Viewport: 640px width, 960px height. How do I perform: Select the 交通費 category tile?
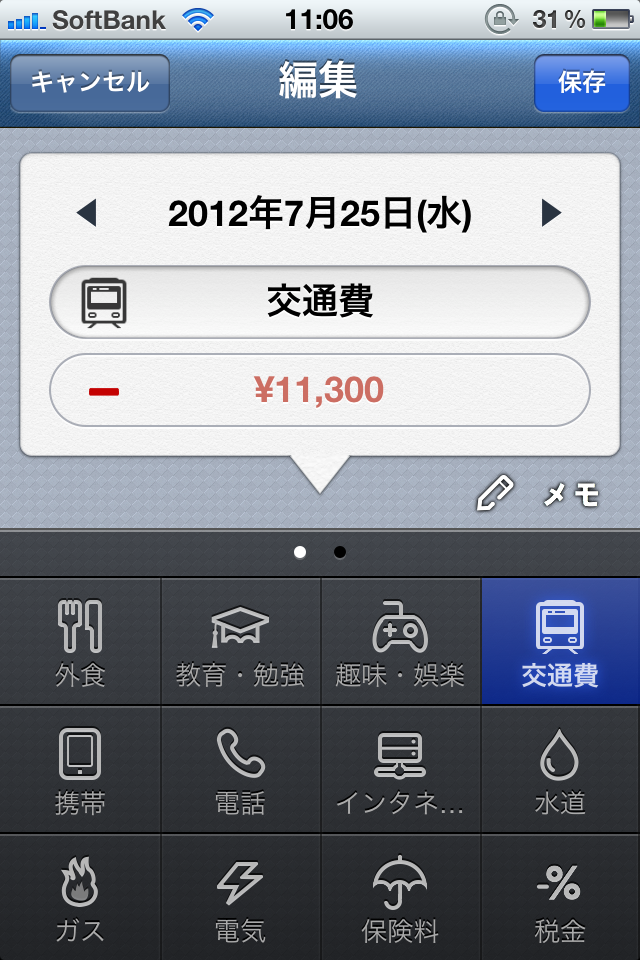(x=560, y=642)
